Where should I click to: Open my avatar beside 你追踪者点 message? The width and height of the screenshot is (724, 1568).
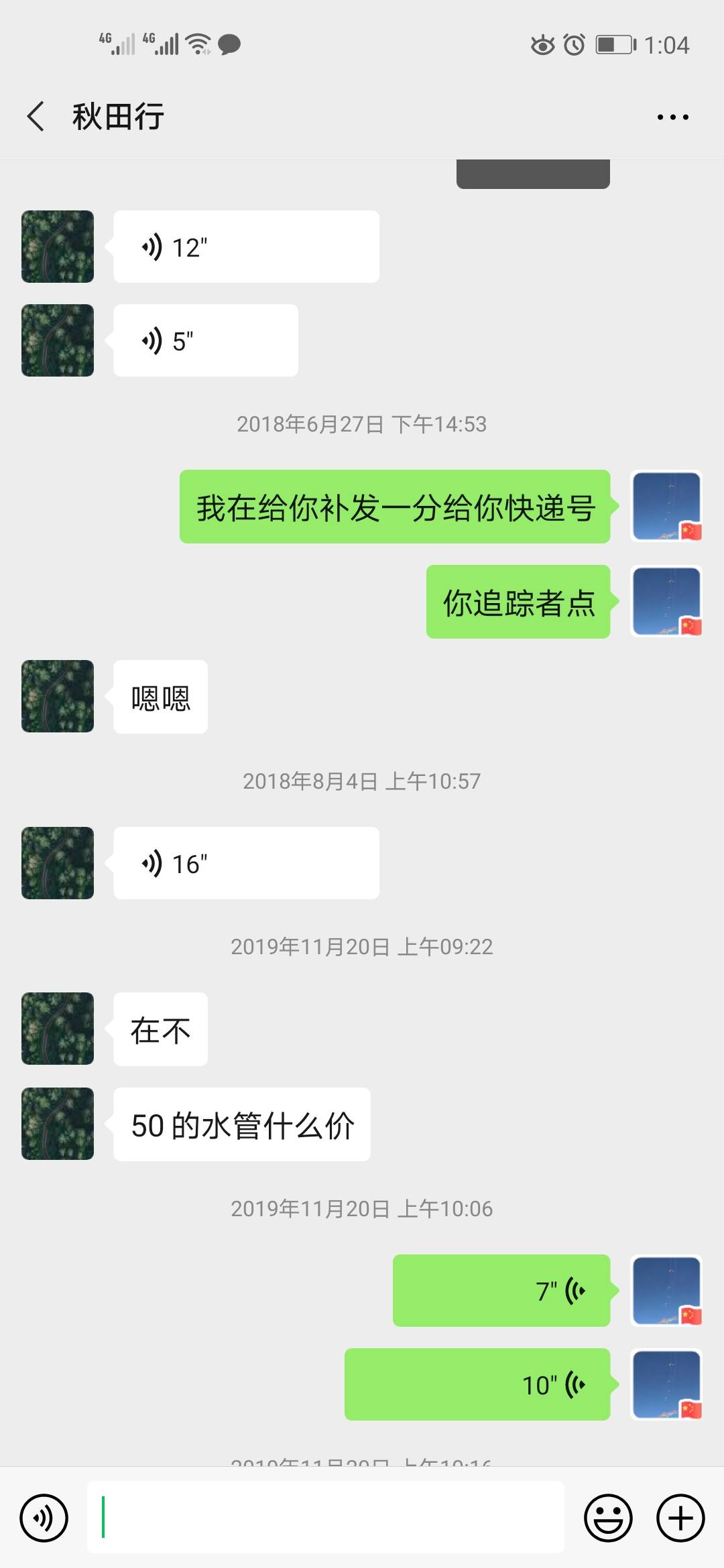click(666, 602)
